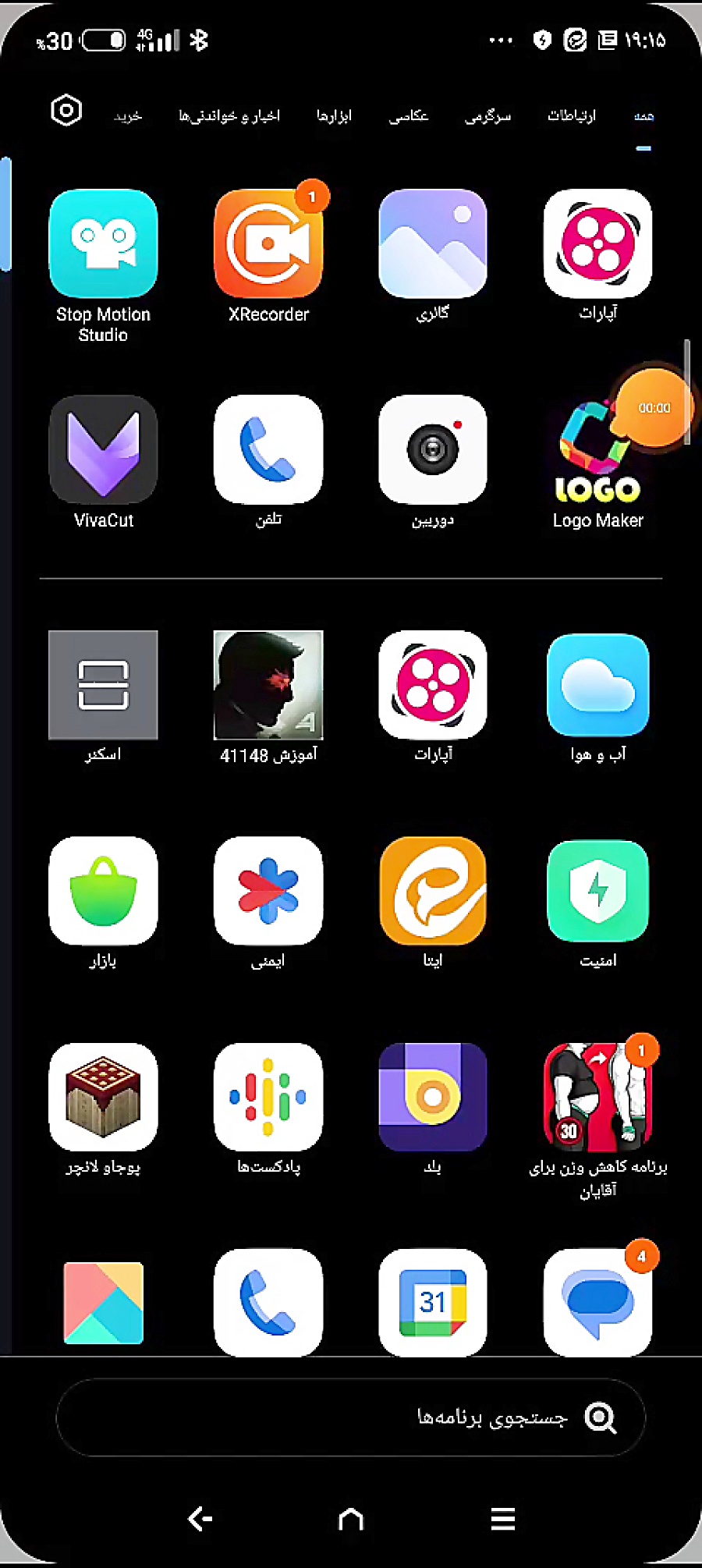Screen dimensions: 702x1568
Task: Switch to the ابزارها category tab
Action: (334, 116)
